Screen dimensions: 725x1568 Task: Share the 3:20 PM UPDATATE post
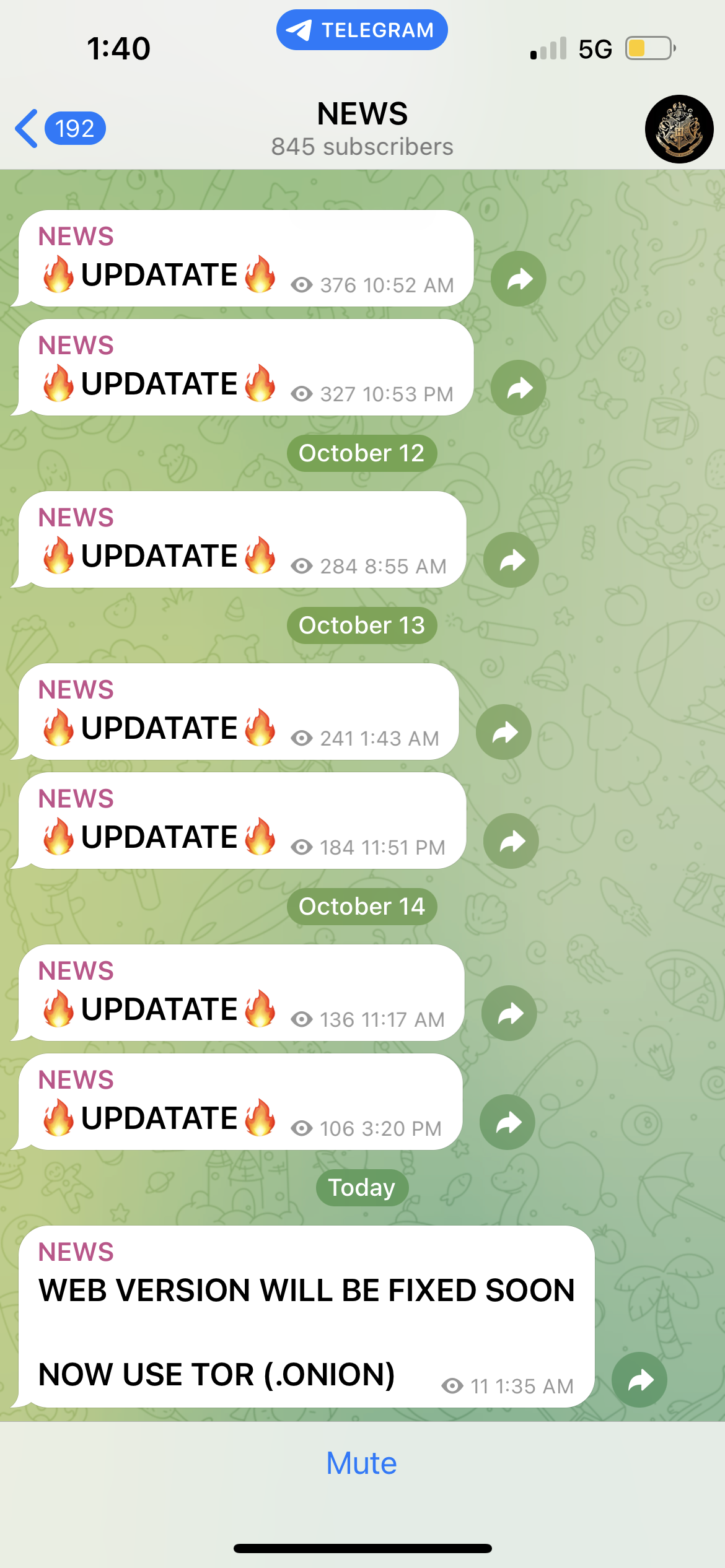click(507, 1122)
